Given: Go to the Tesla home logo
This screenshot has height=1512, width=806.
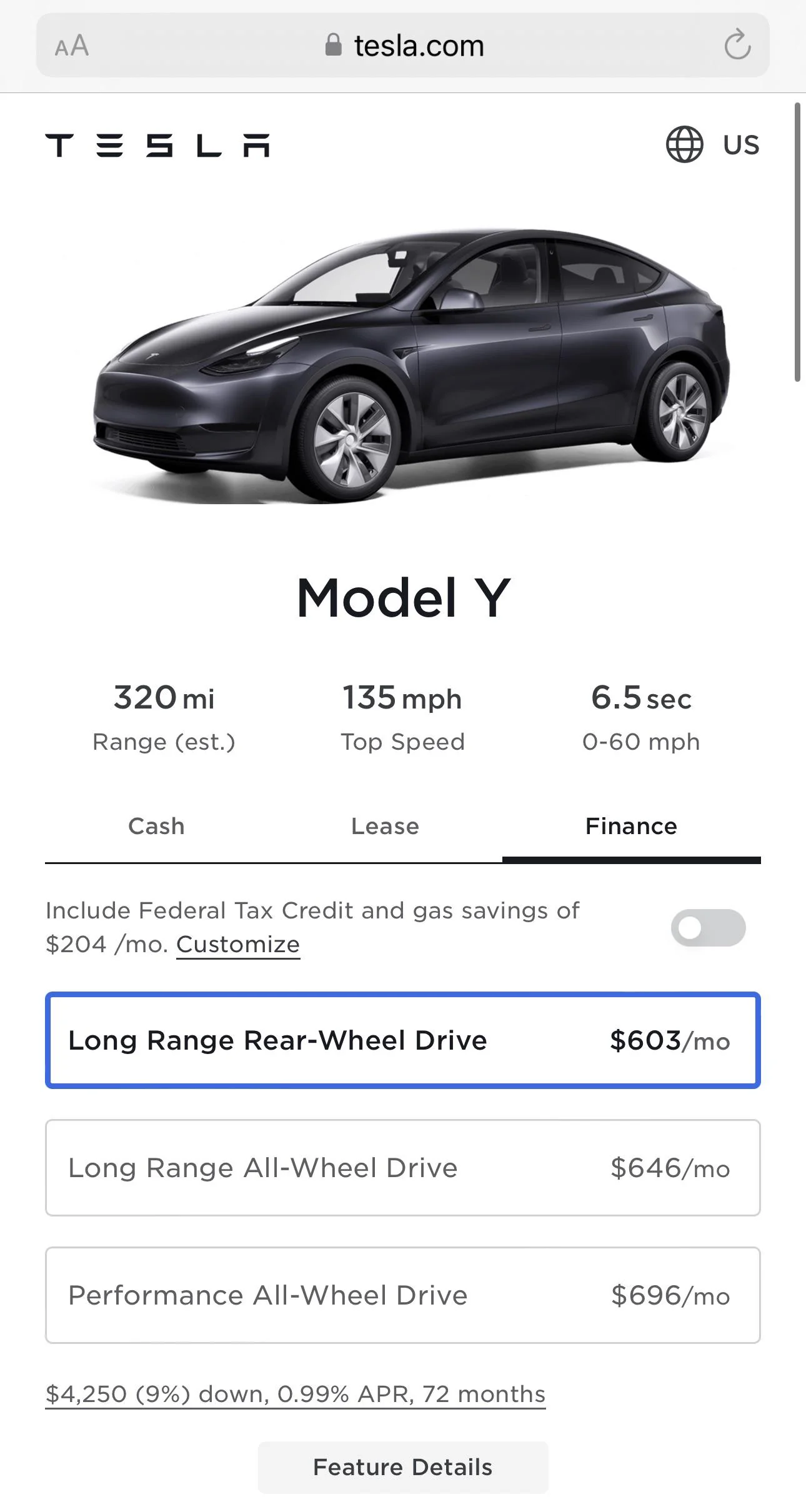Looking at the screenshot, I should (157, 146).
